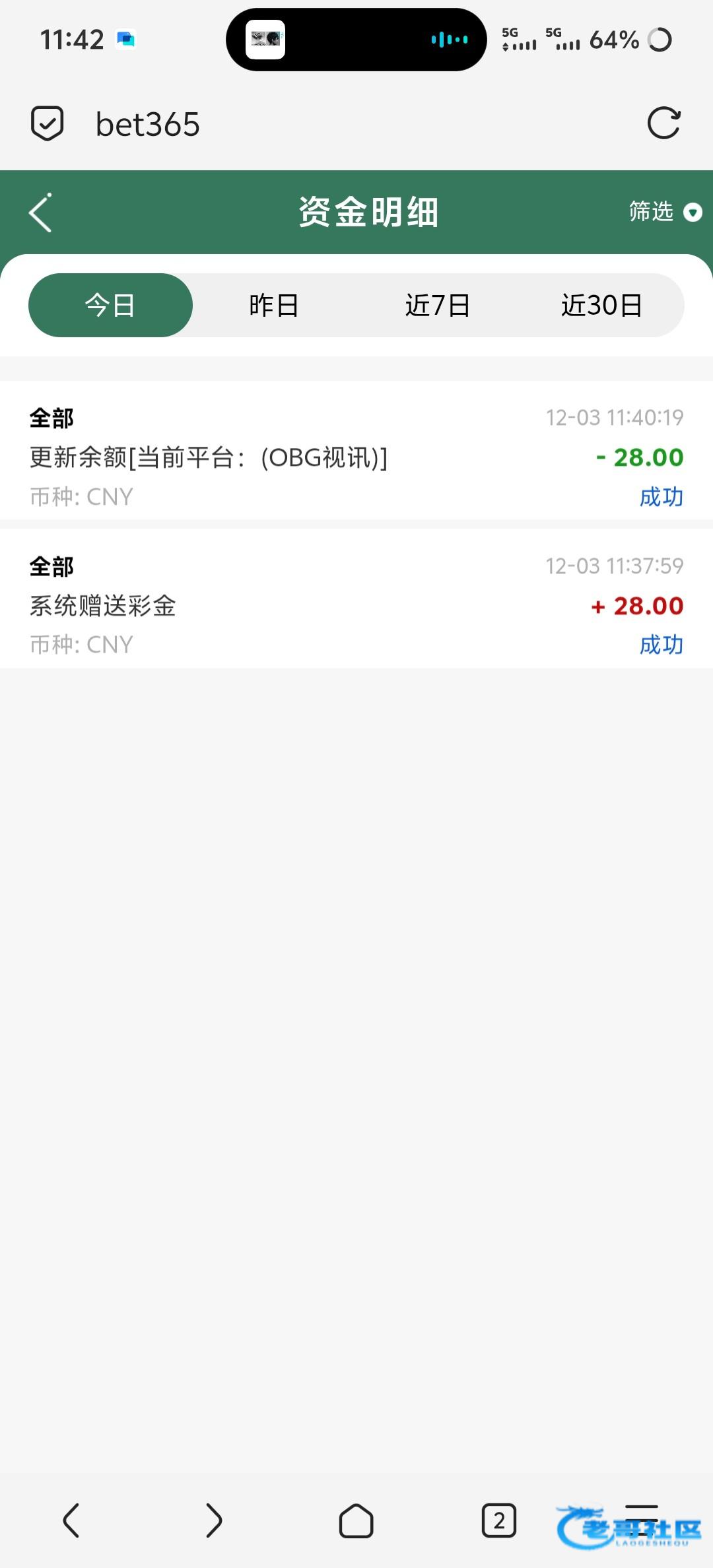Show records for 近7日
The width and height of the screenshot is (713, 1568).
click(x=438, y=306)
